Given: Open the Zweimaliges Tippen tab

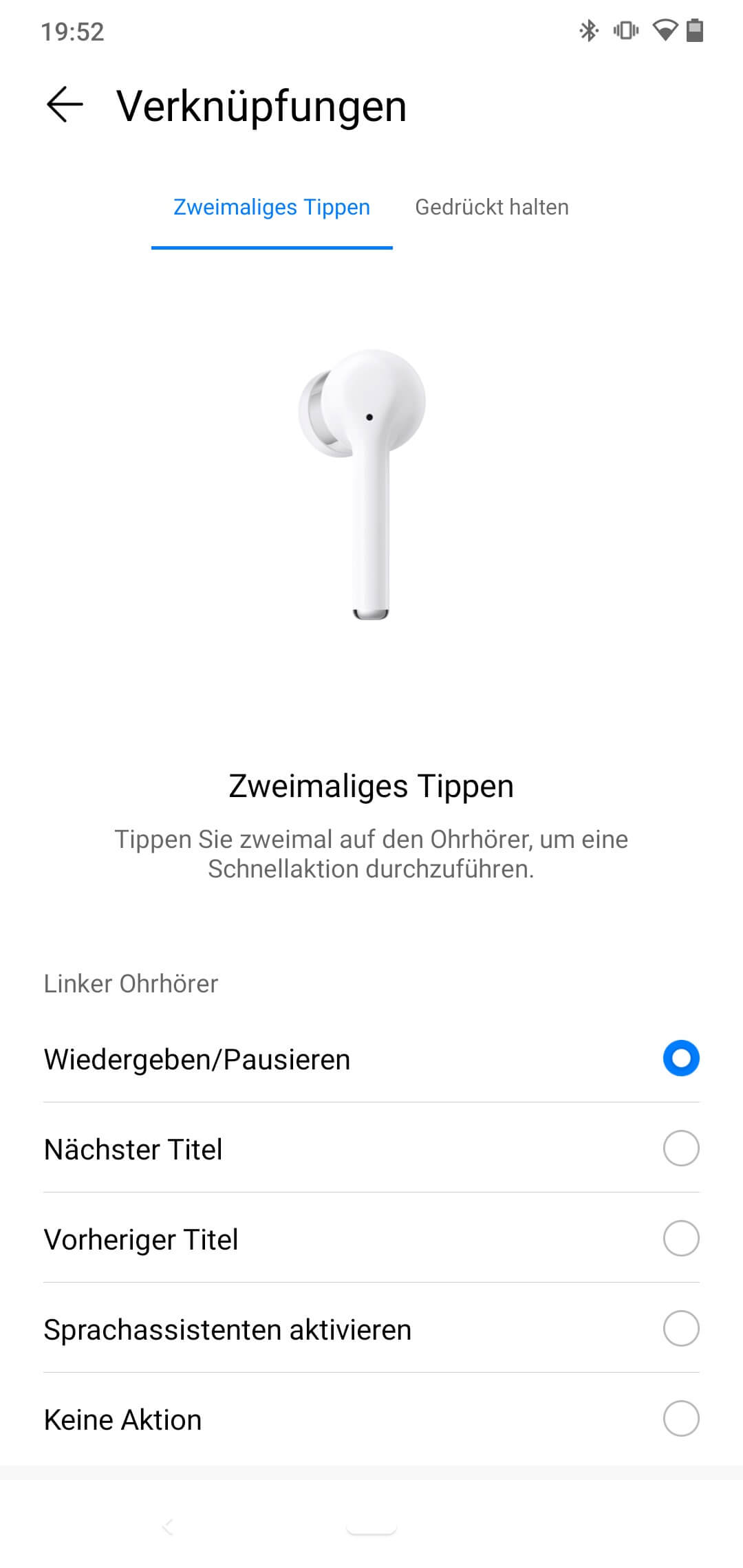Looking at the screenshot, I should (272, 207).
